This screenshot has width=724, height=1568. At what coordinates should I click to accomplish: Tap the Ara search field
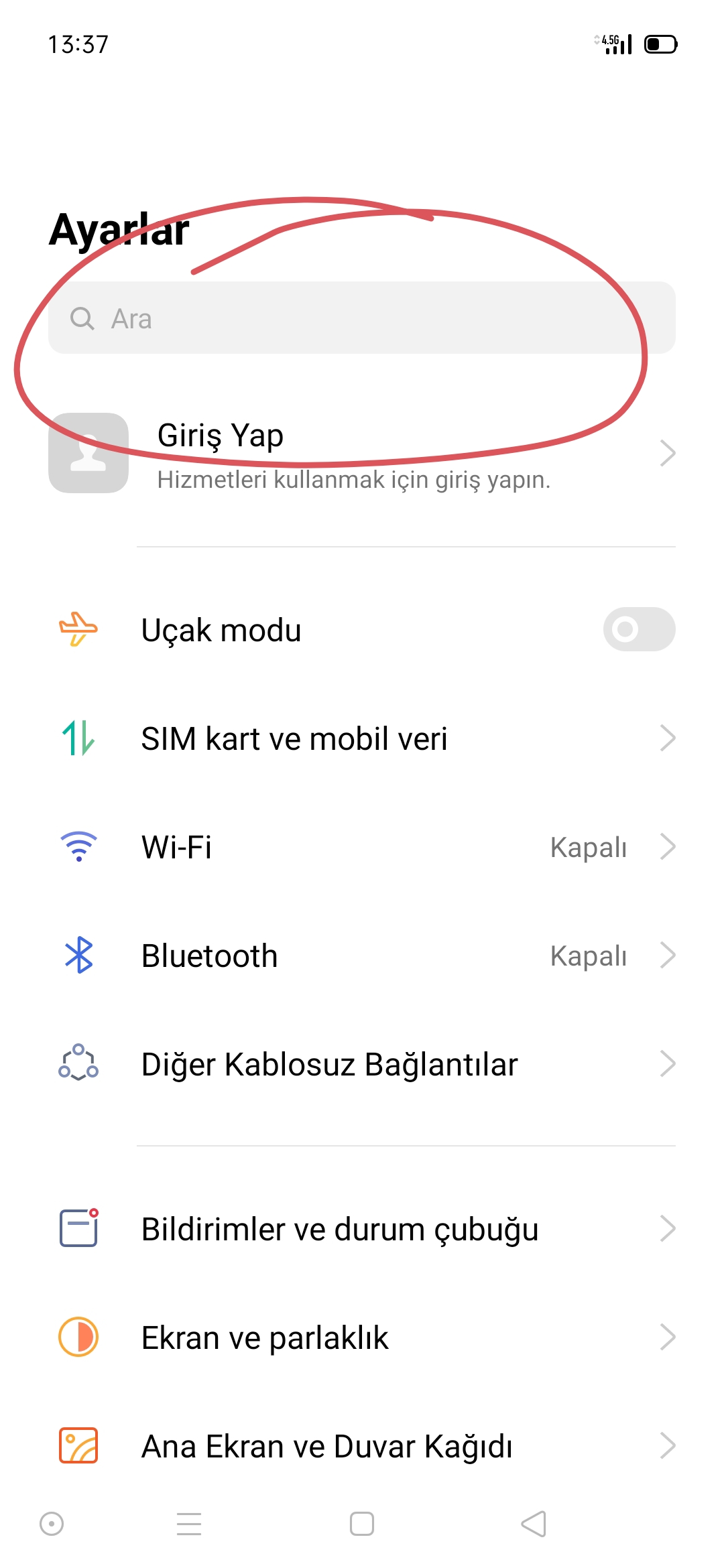pos(362,318)
